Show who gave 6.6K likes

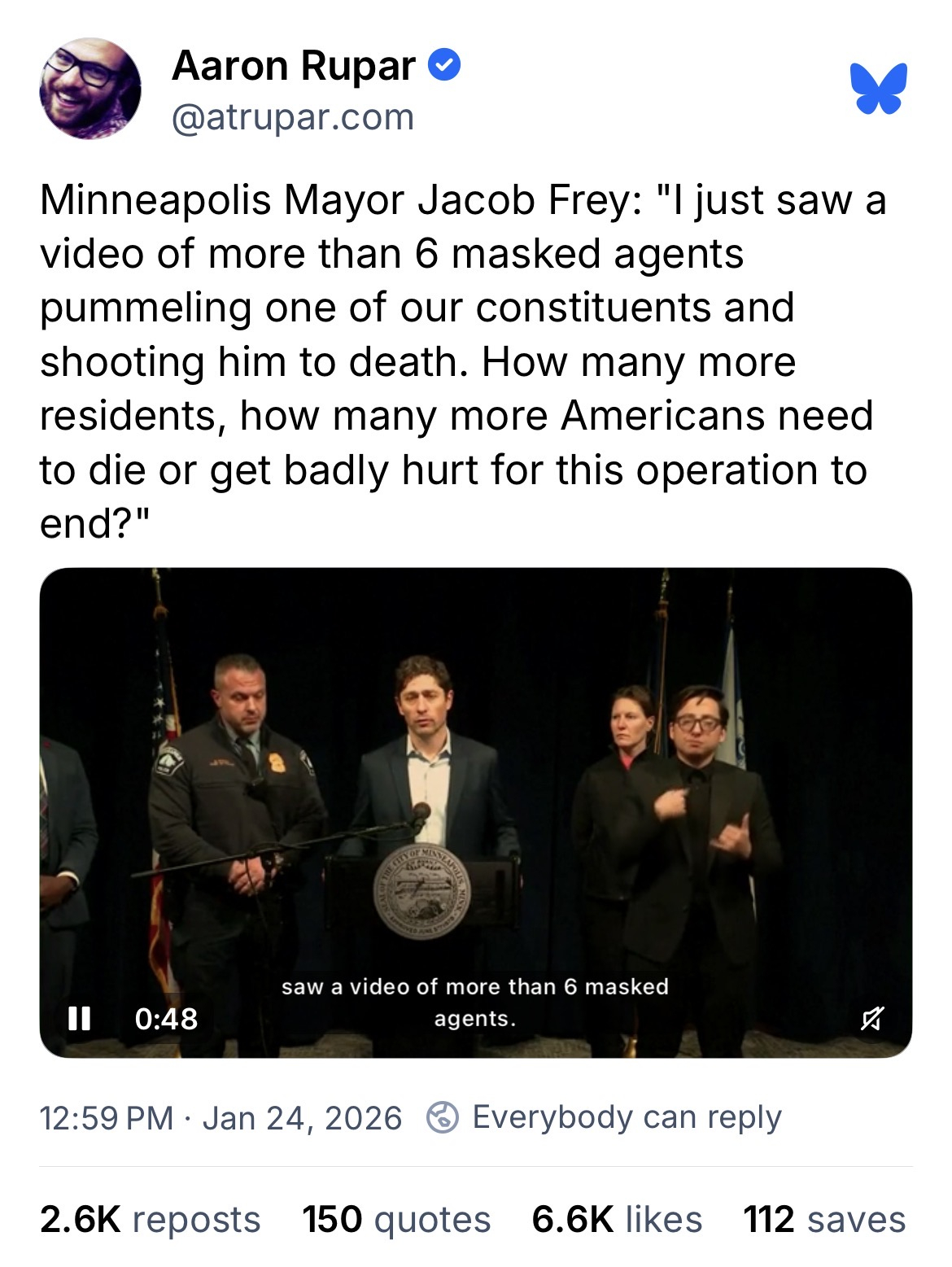tap(617, 1219)
